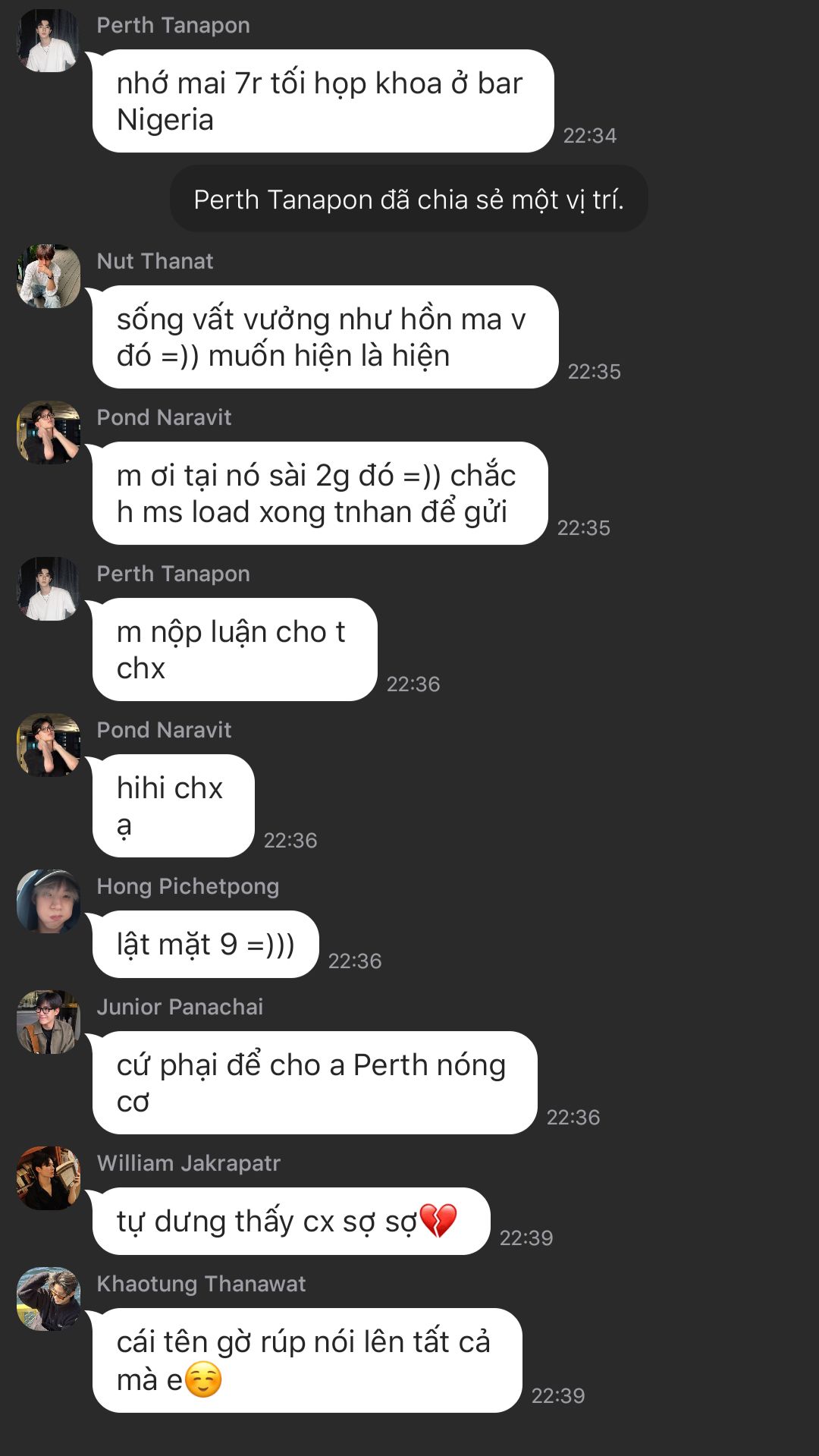View Junior Panachai's profile photo
The width and height of the screenshot is (819, 1456).
49,1022
